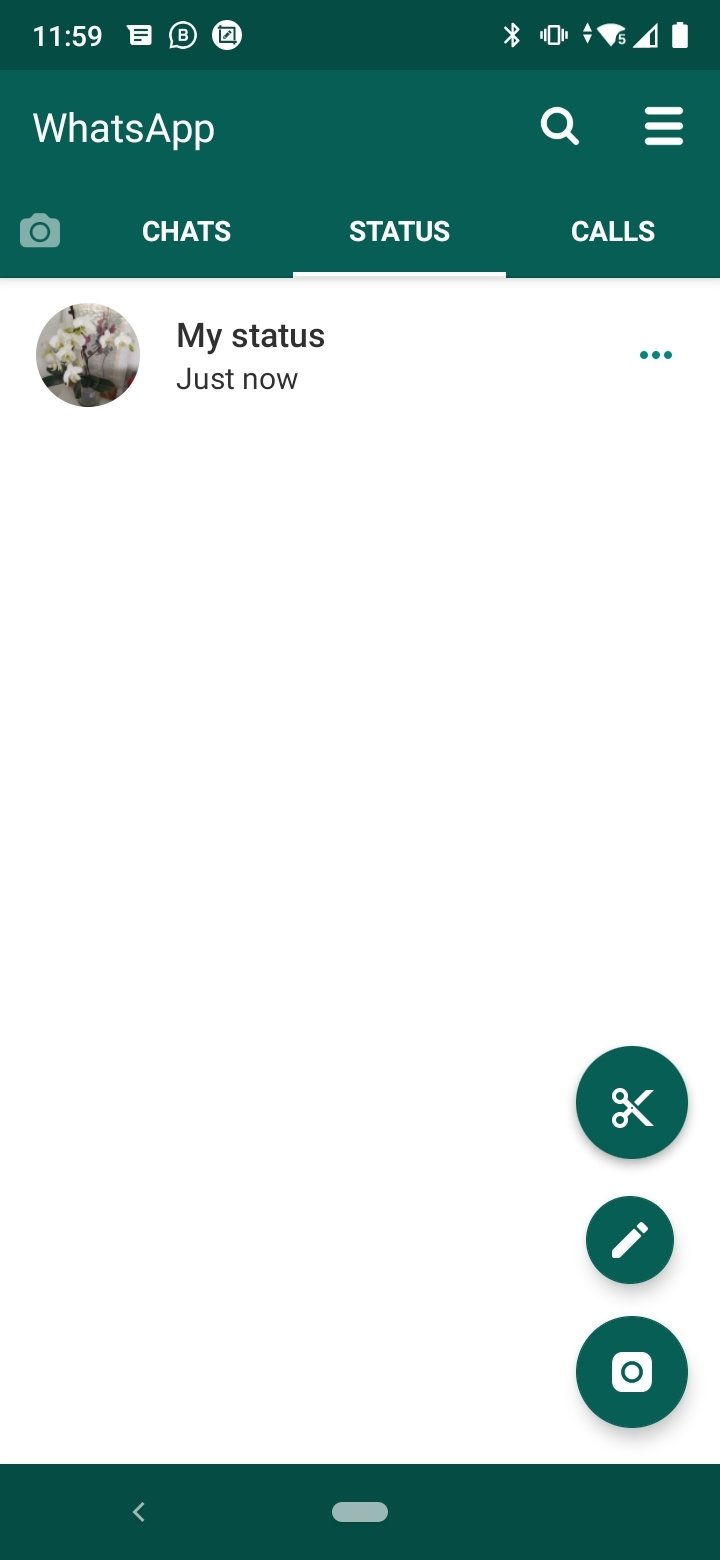Open the hamburger menu in the app bar
The height and width of the screenshot is (1560, 720).
(664, 127)
